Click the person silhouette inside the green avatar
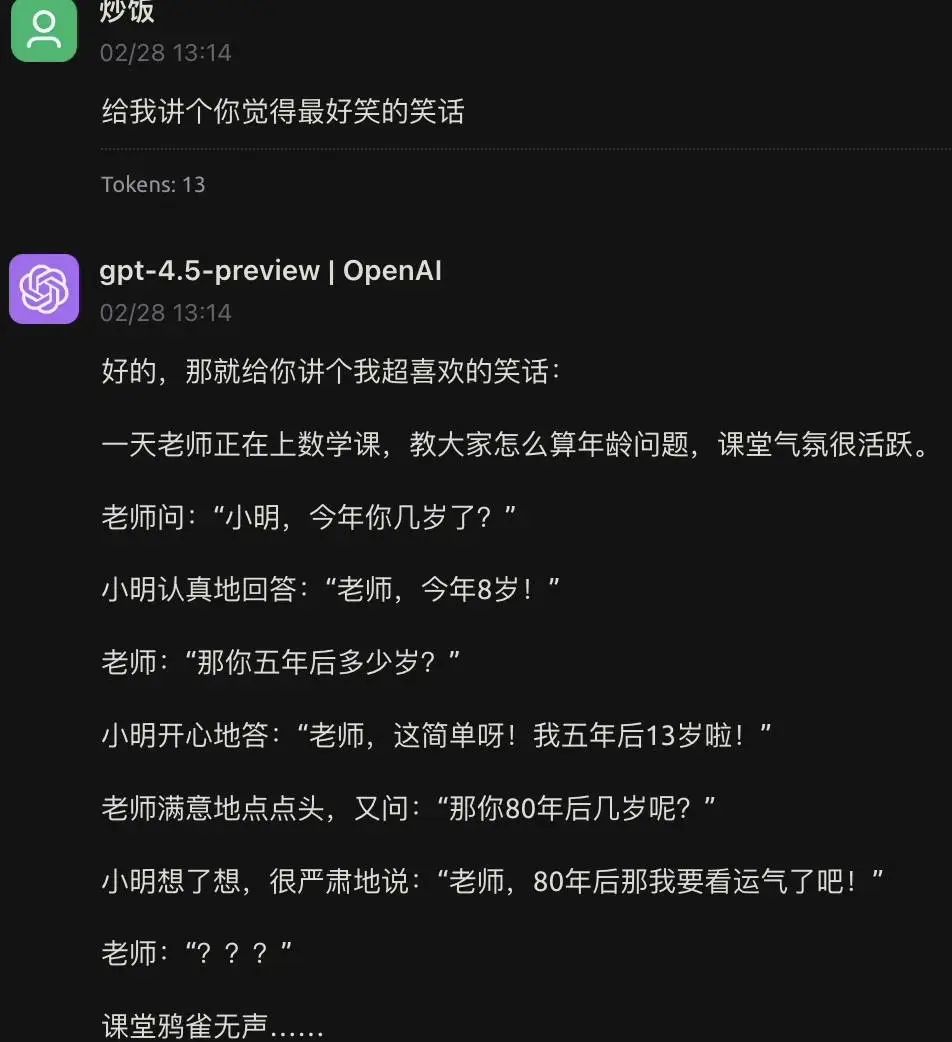Viewport: 952px width, 1042px height. [43, 31]
